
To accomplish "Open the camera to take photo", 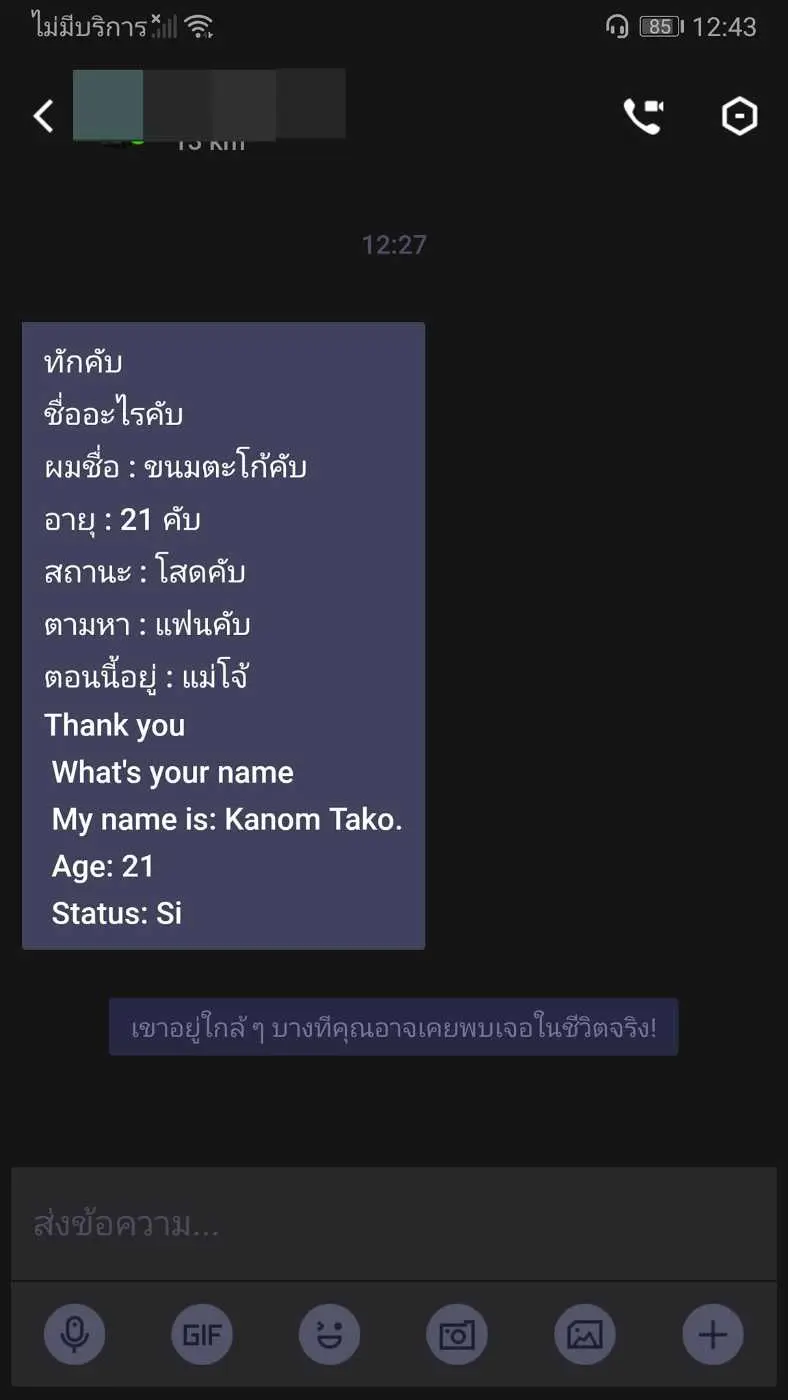I will [457, 1334].
